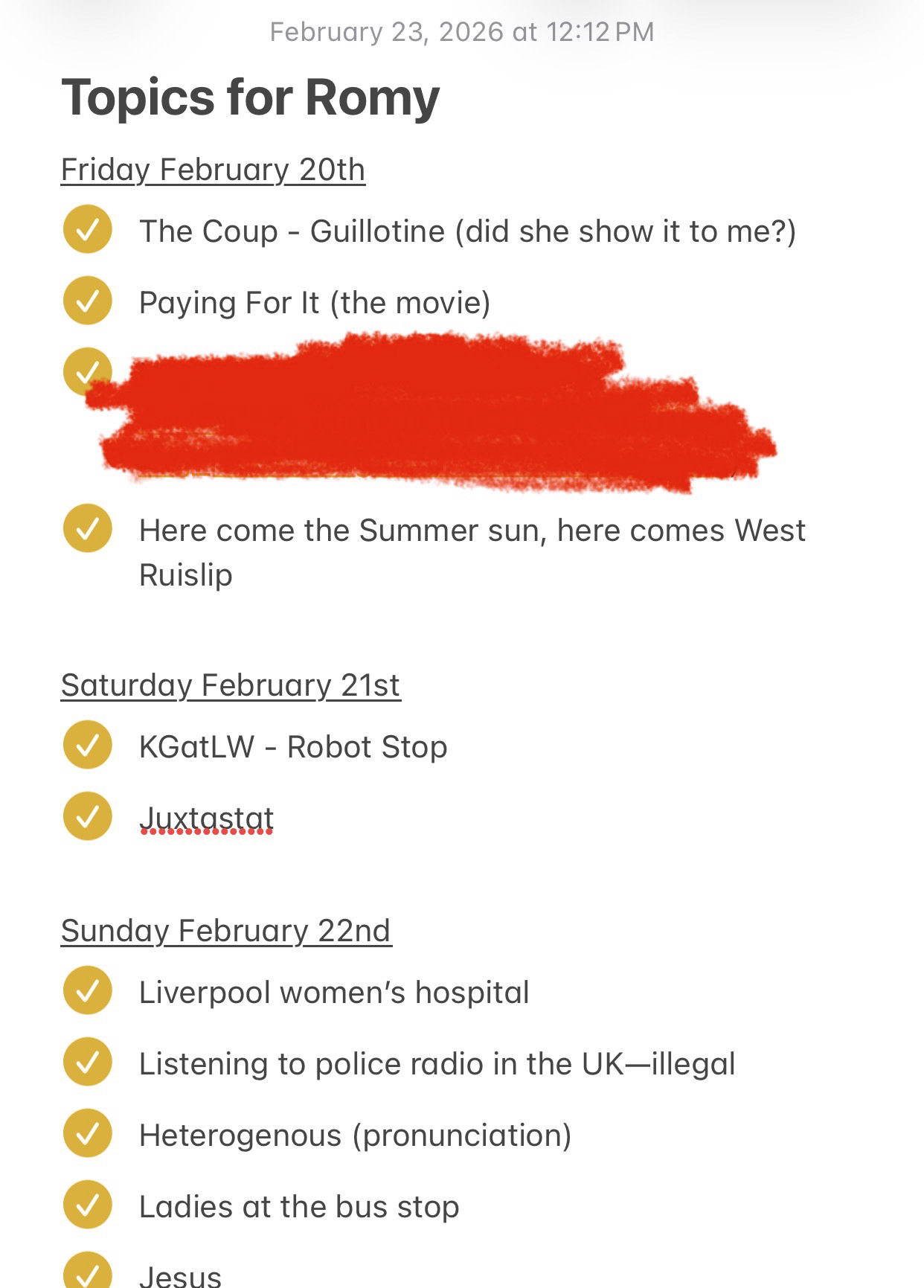Uncheck 'The Coup - Guillotine' item
Screen dimensions: 924x1288
[88, 230]
